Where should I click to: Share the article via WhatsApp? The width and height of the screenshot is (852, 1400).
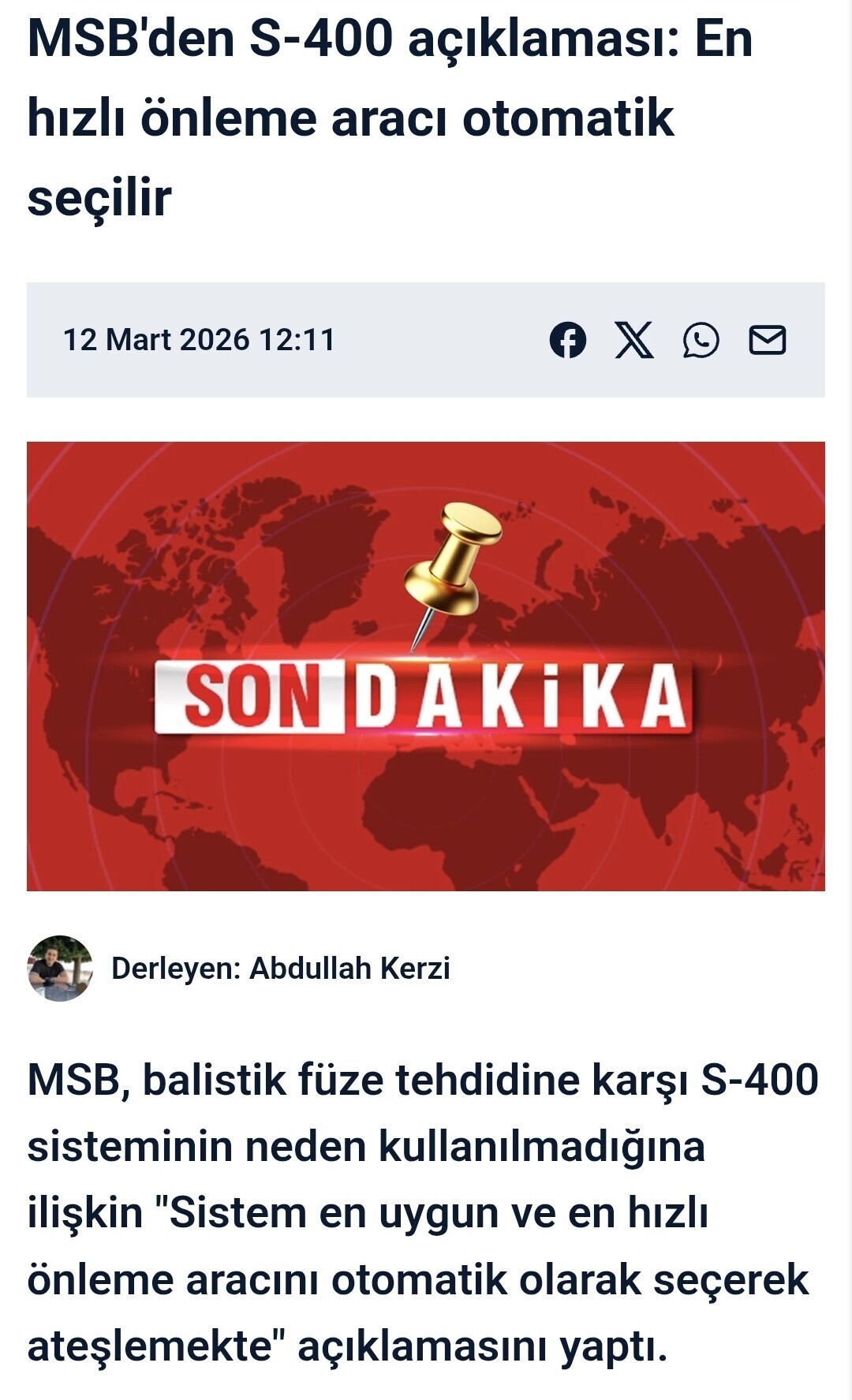coord(701,340)
